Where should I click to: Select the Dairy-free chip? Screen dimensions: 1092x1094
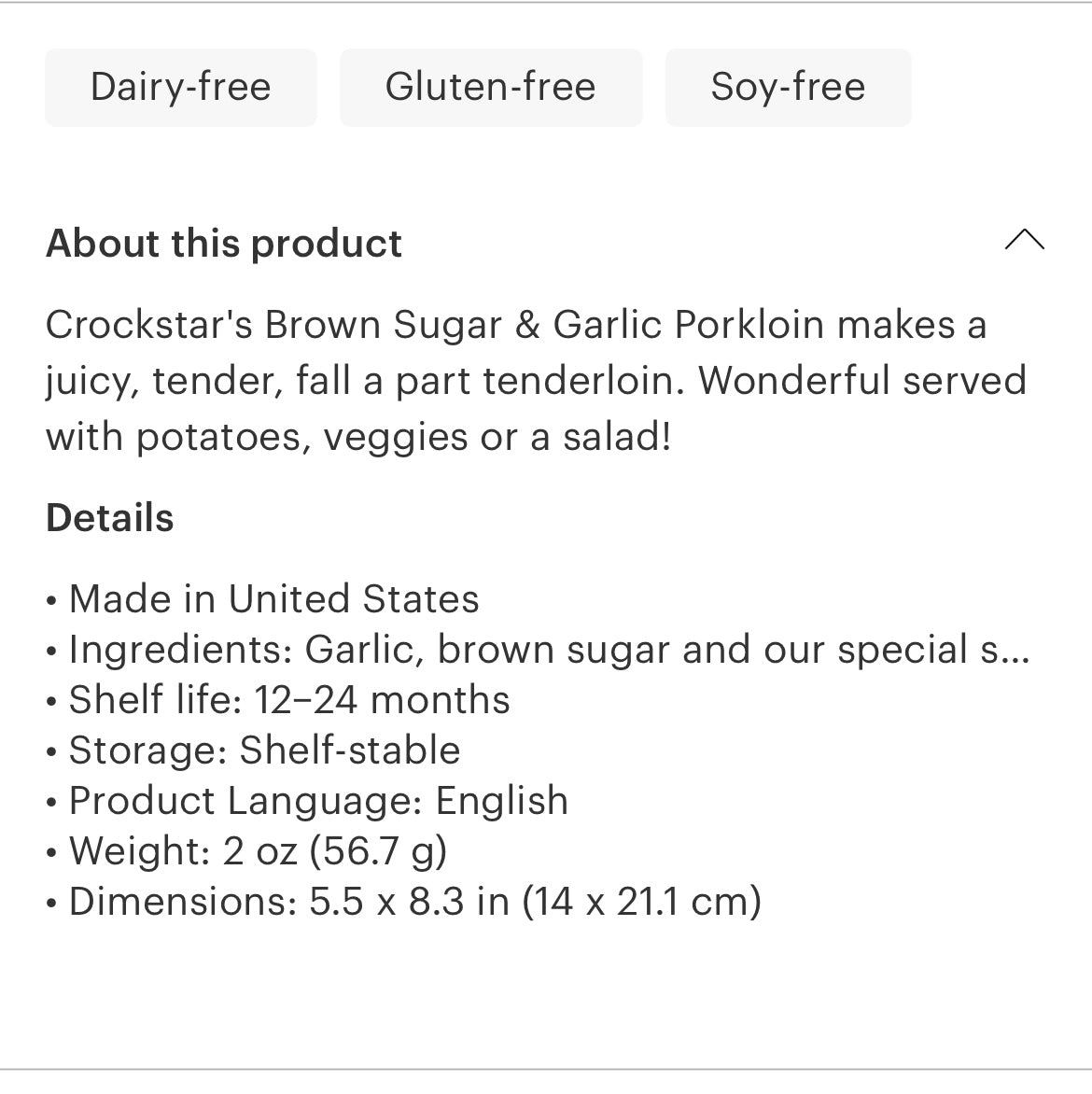point(181,88)
